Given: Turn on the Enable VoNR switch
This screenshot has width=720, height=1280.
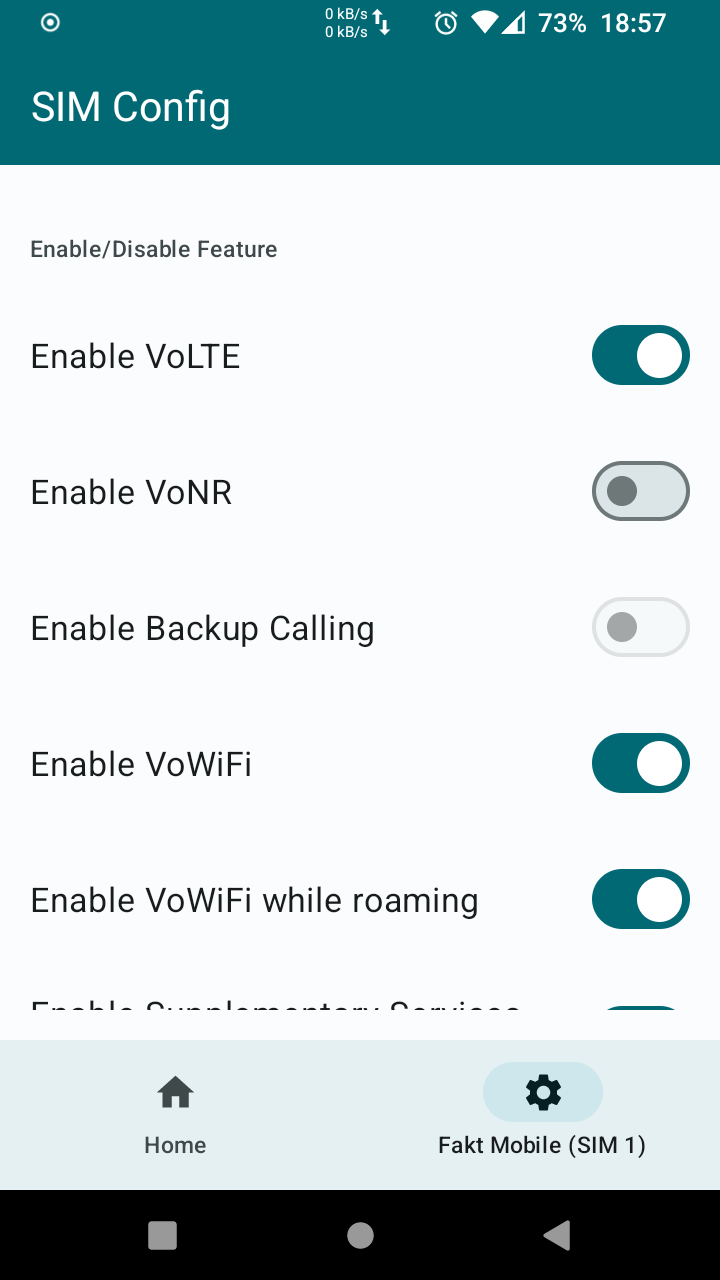Looking at the screenshot, I should (x=640, y=491).
